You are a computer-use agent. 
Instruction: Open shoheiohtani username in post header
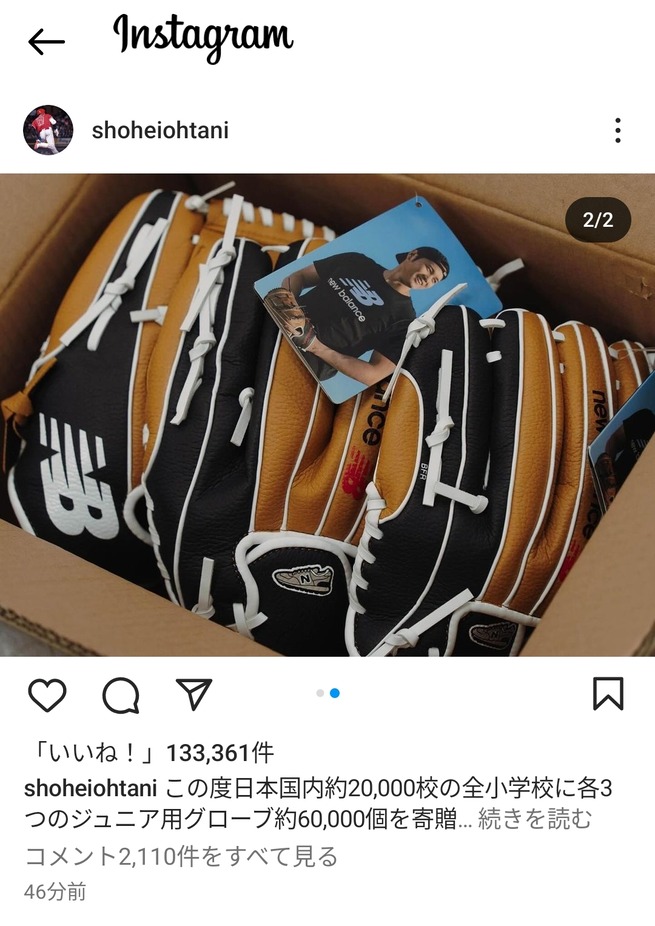click(160, 130)
